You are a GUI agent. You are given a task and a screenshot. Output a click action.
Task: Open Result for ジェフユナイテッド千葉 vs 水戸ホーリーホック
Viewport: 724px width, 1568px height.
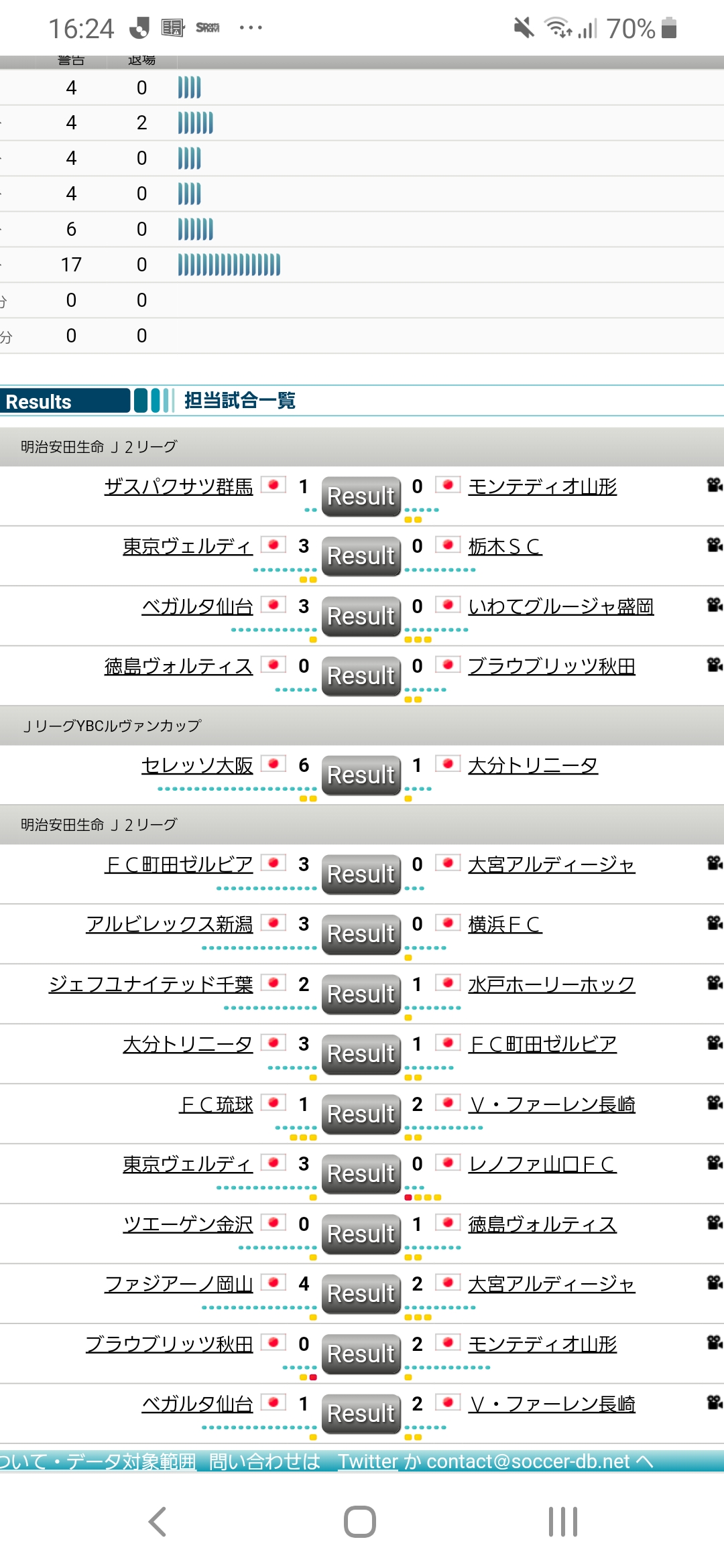point(361,994)
